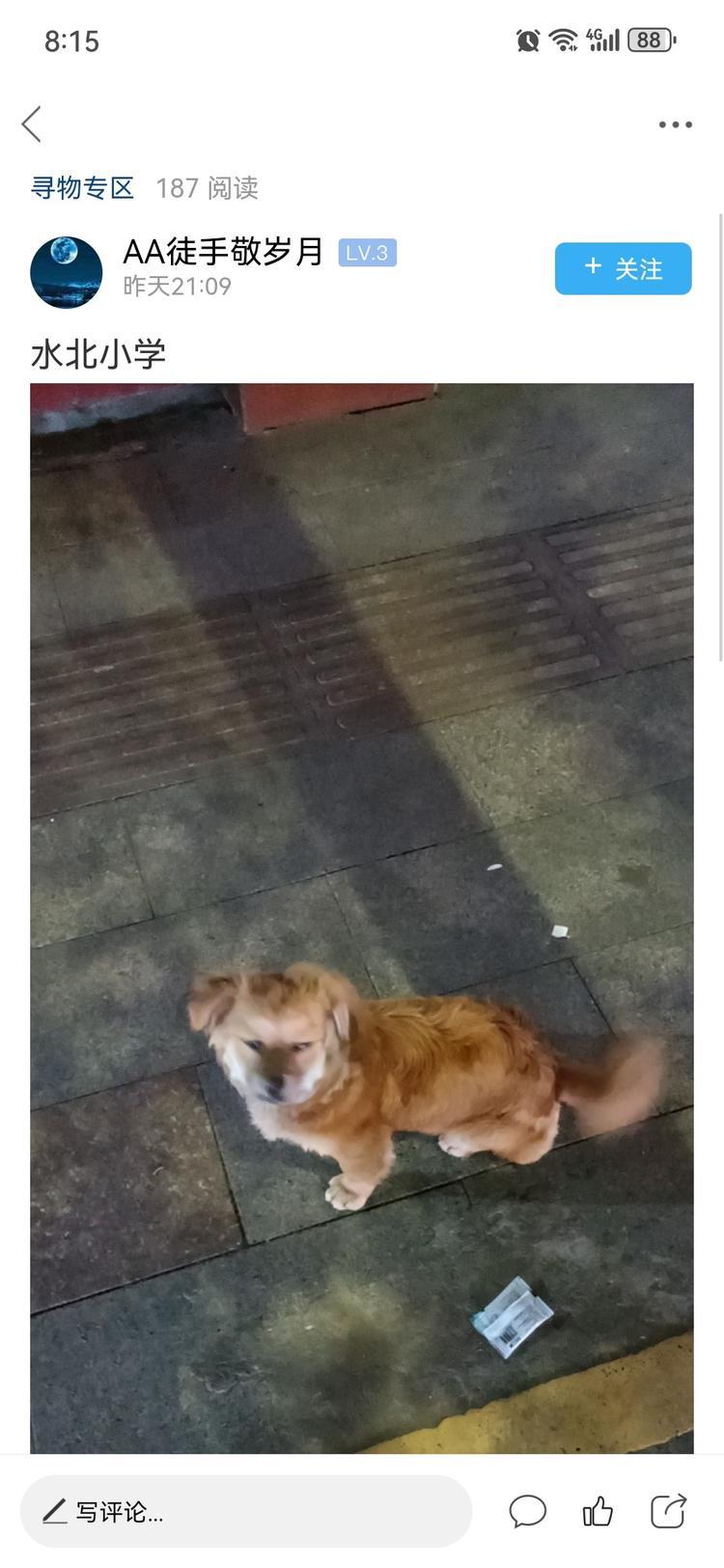Go back to the previous page

point(32,124)
